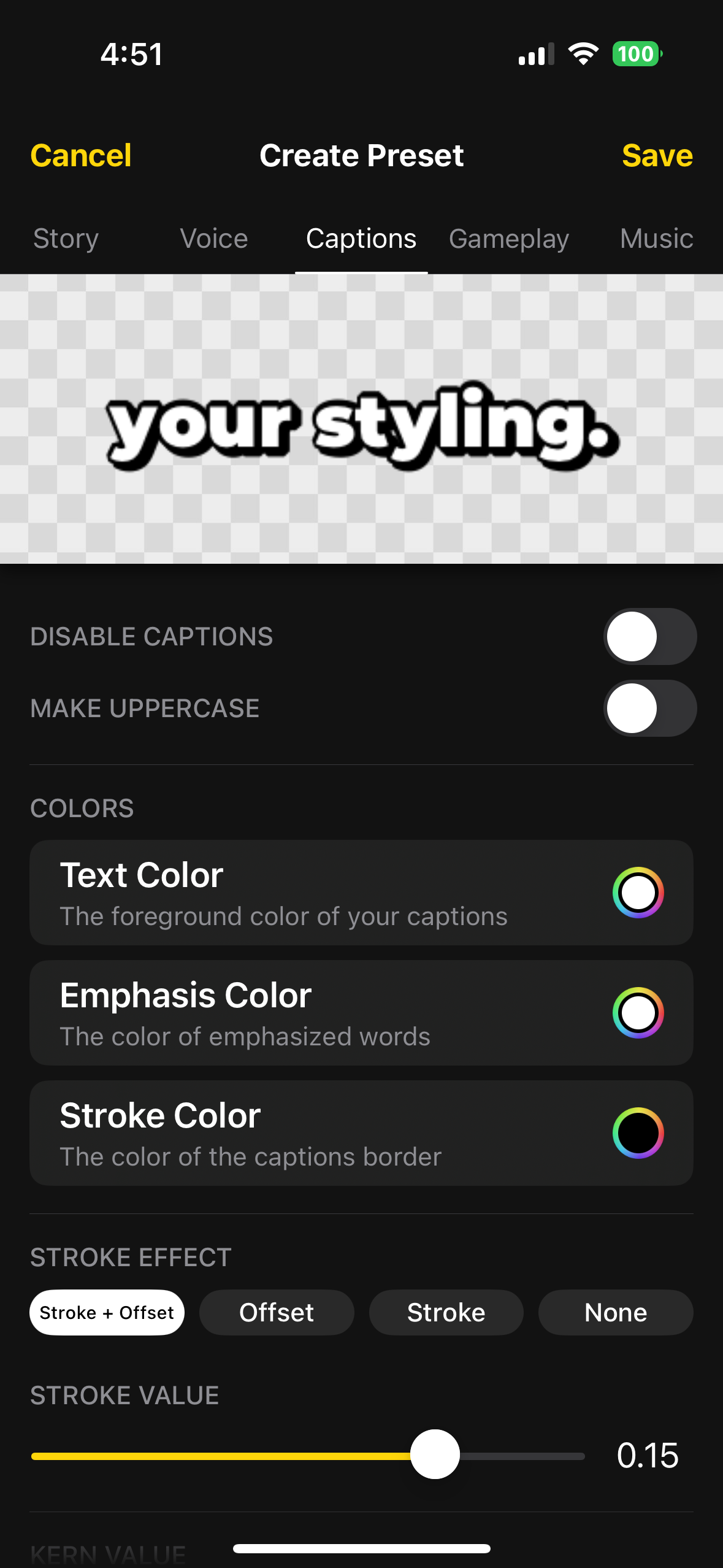Select the Stroke-only effect
The image size is (723, 1568).
point(446,1312)
